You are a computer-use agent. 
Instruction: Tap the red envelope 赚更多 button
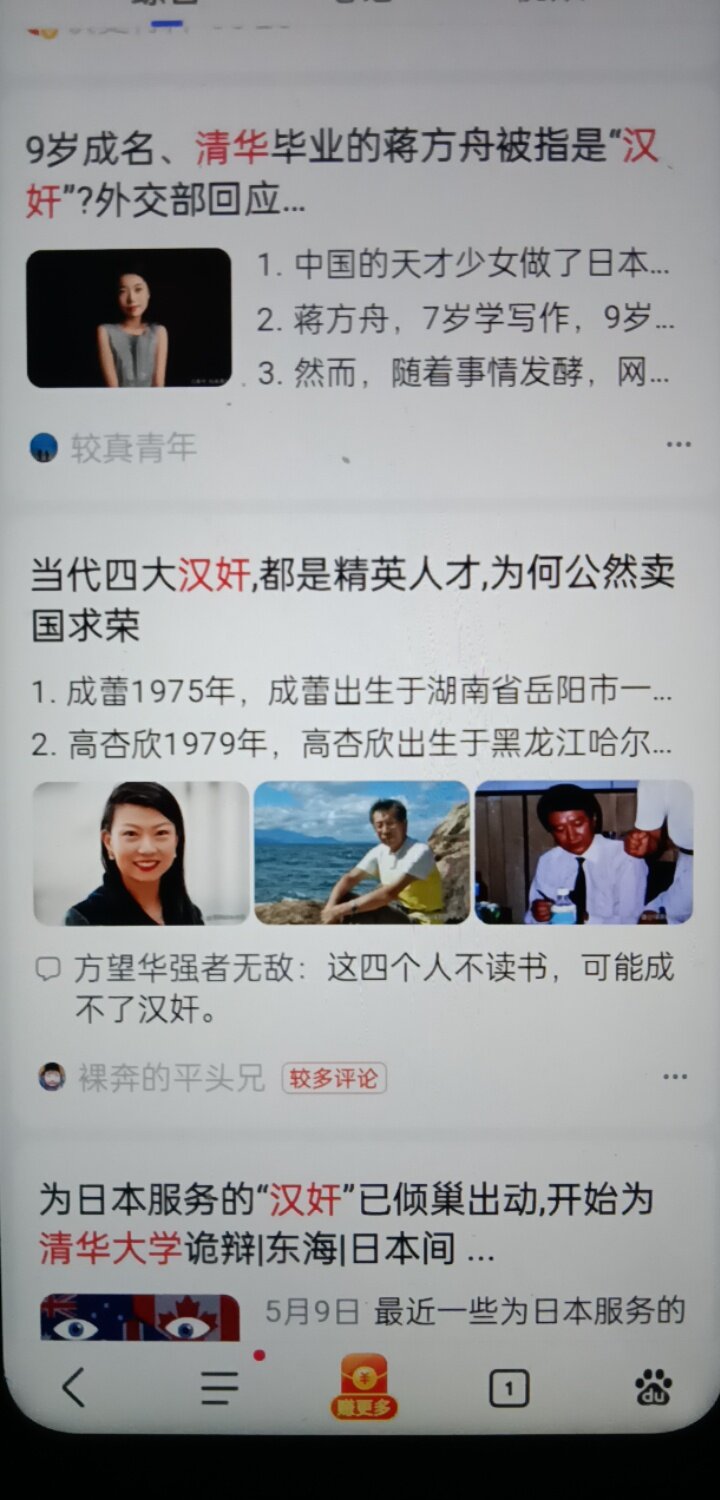(364, 1387)
